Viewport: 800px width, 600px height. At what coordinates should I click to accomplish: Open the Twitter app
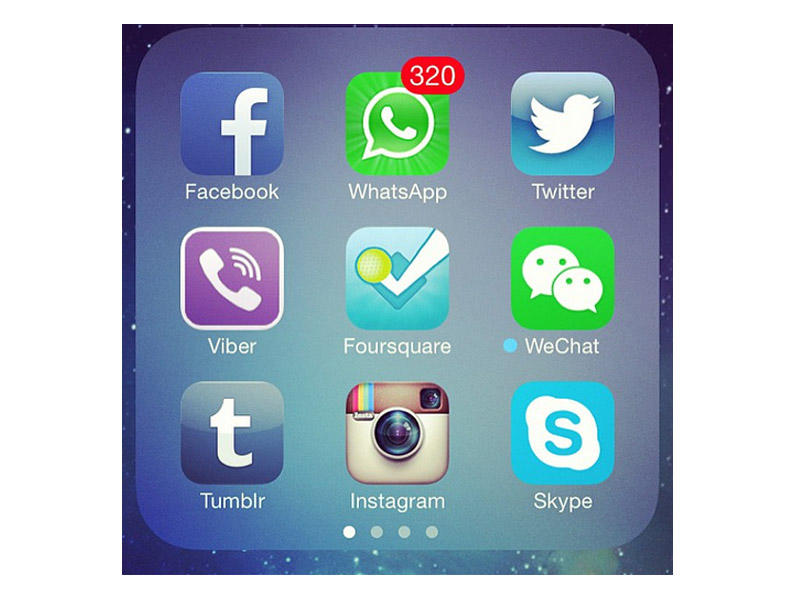pyautogui.click(x=562, y=124)
